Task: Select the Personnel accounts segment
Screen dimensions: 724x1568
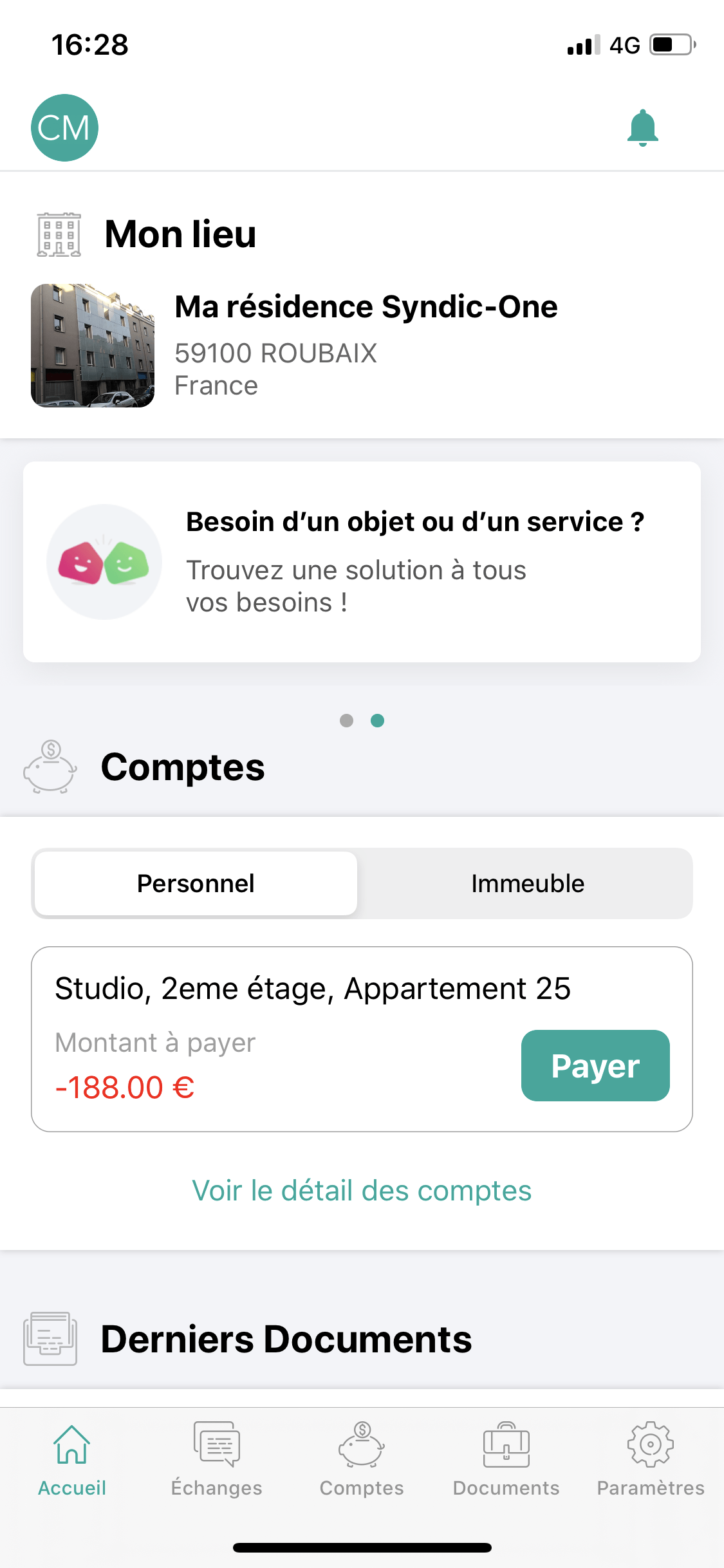Action: (x=196, y=883)
